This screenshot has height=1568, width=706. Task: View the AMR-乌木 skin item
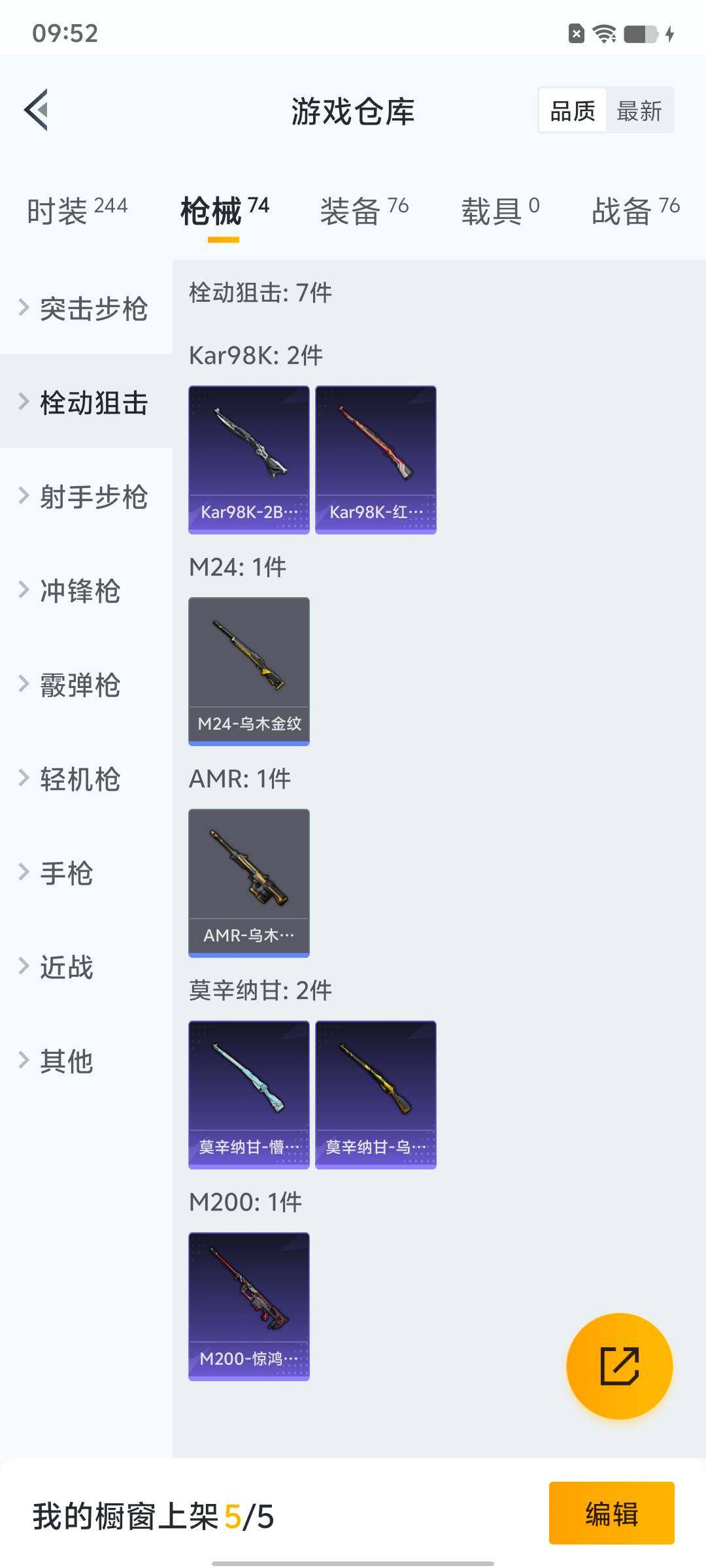[x=248, y=883]
